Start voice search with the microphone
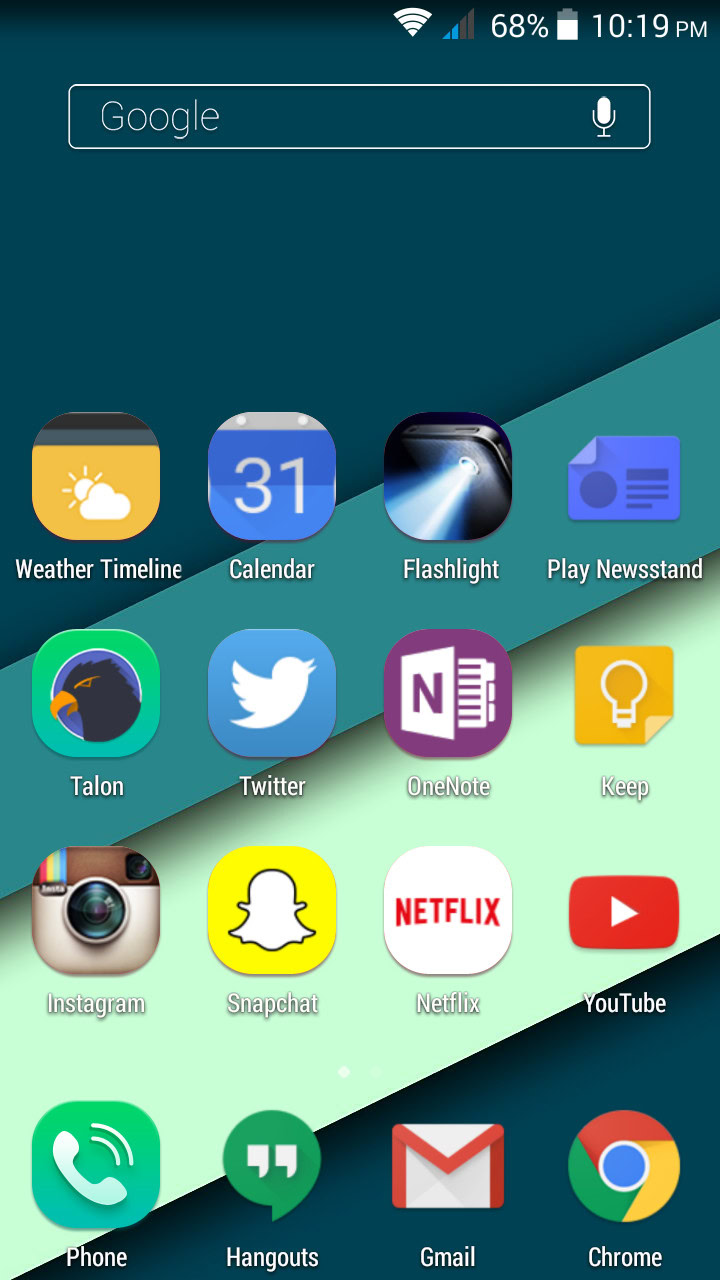This screenshot has width=720, height=1280. pyautogui.click(x=603, y=117)
